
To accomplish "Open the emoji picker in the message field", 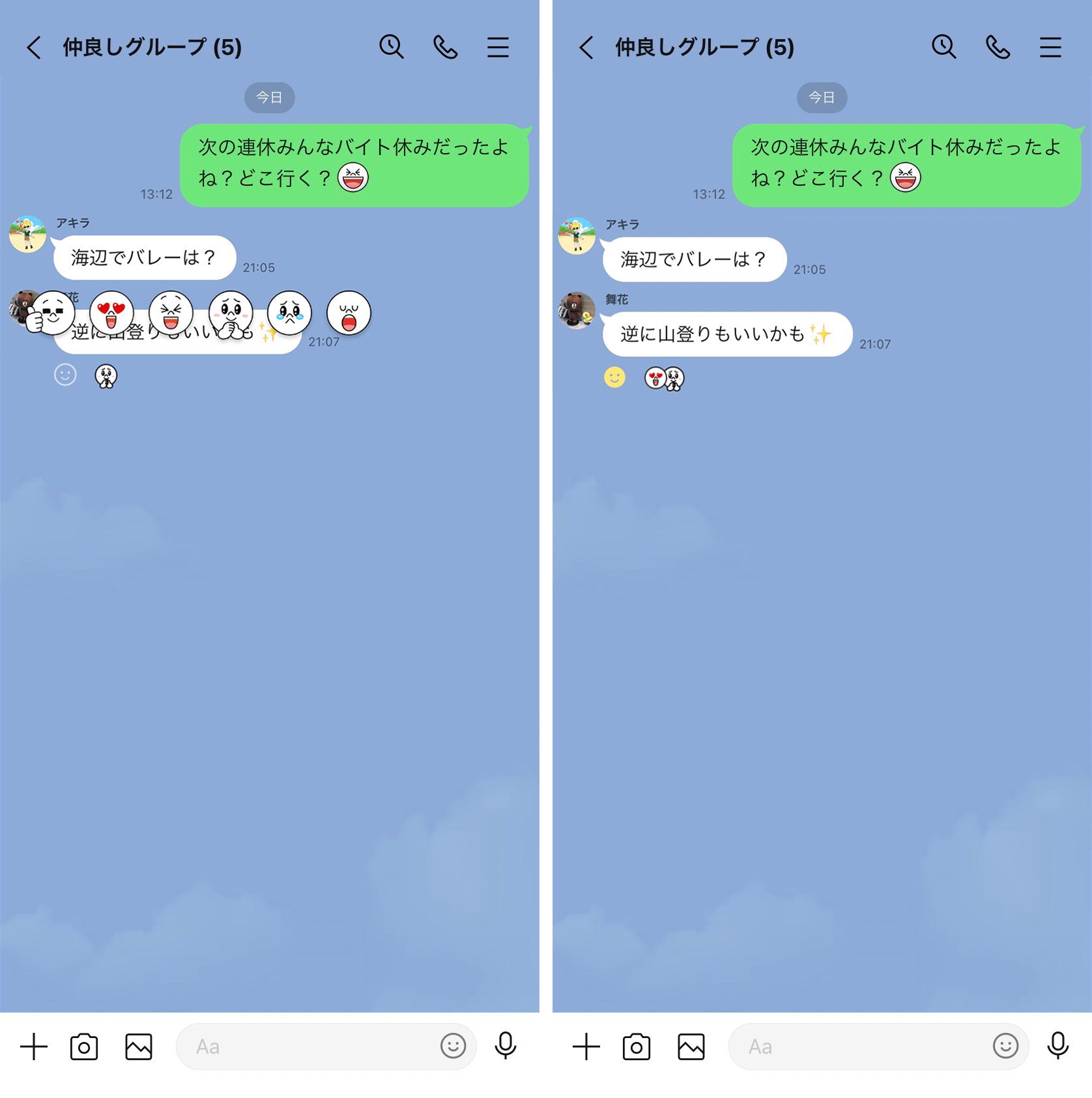I will coord(453,1047).
